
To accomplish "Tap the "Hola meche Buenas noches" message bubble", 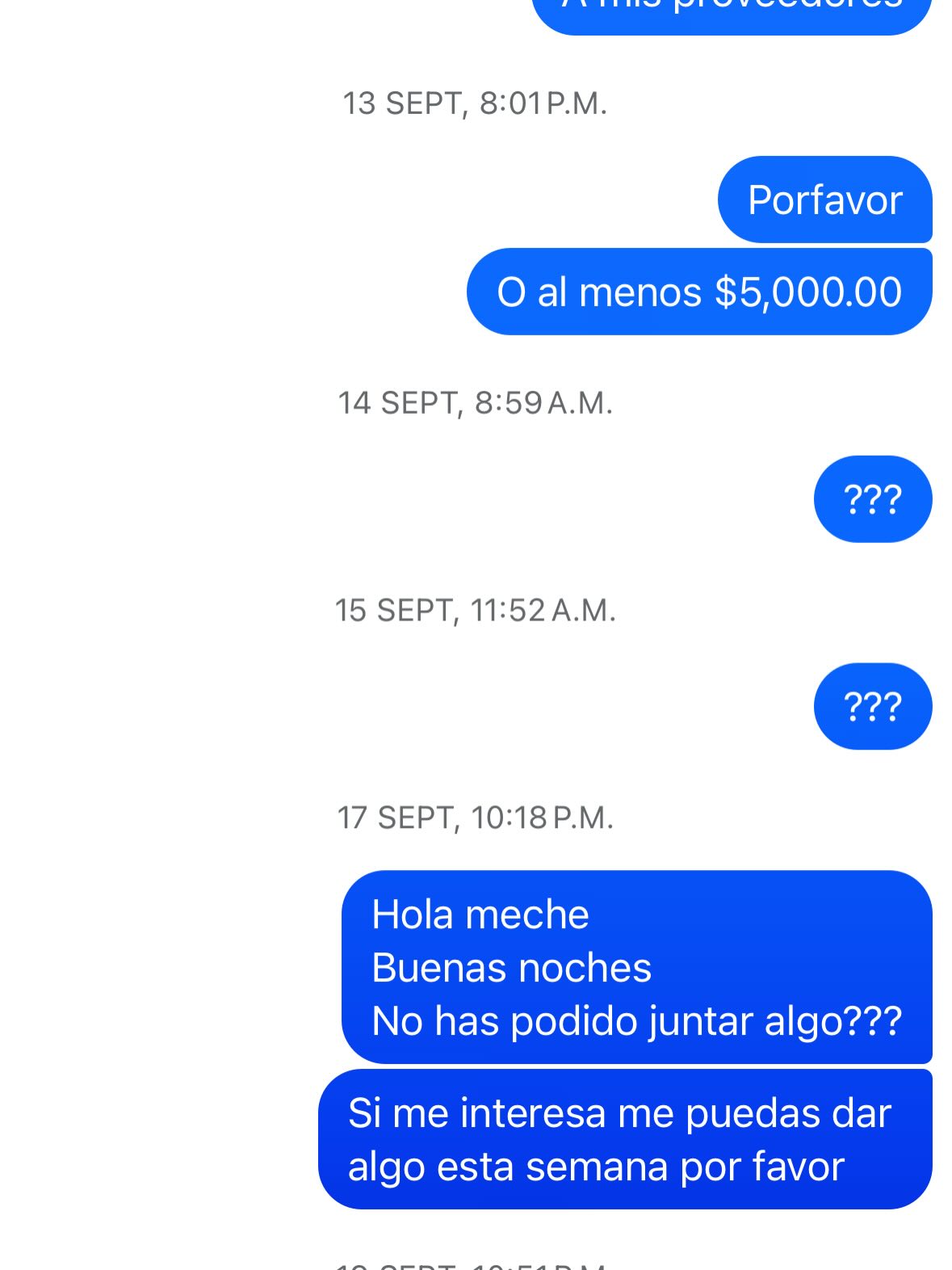I will (635, 967).
